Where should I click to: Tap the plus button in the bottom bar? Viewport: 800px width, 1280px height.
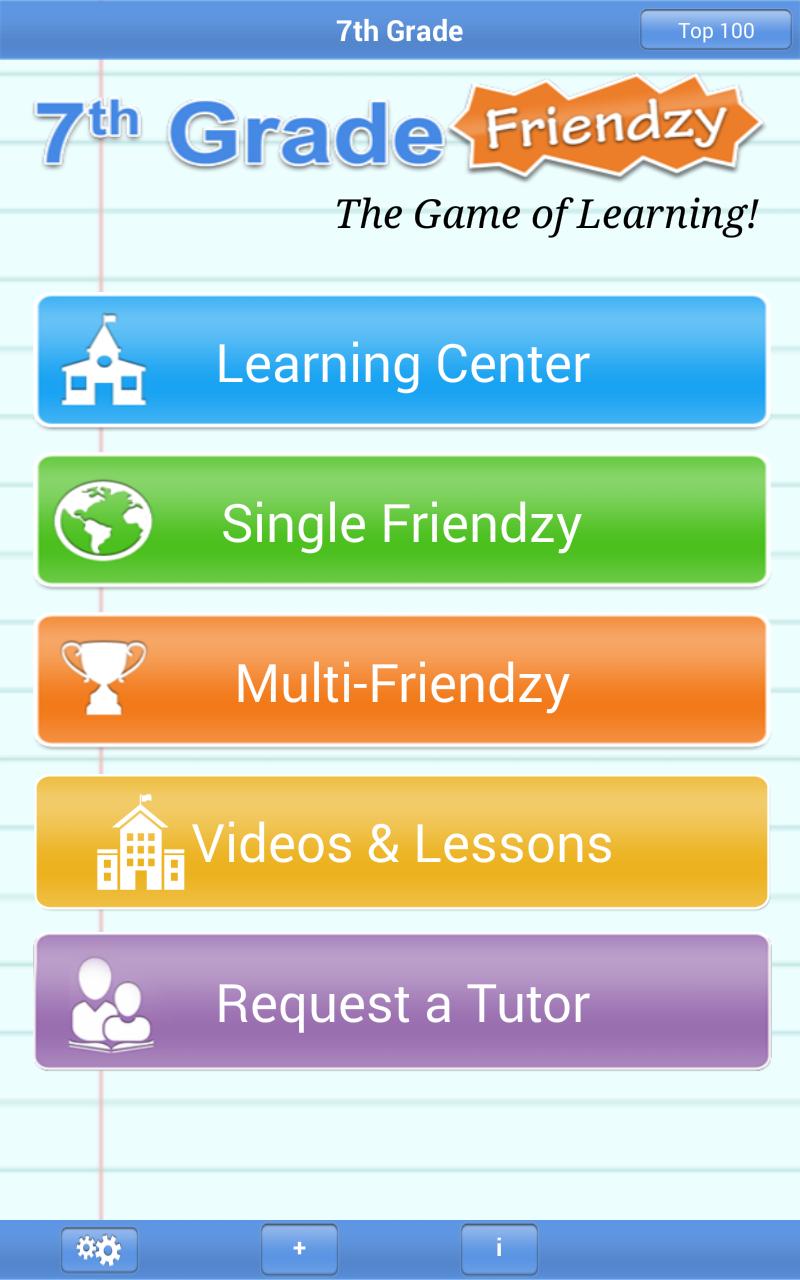tap(299, 1249)
